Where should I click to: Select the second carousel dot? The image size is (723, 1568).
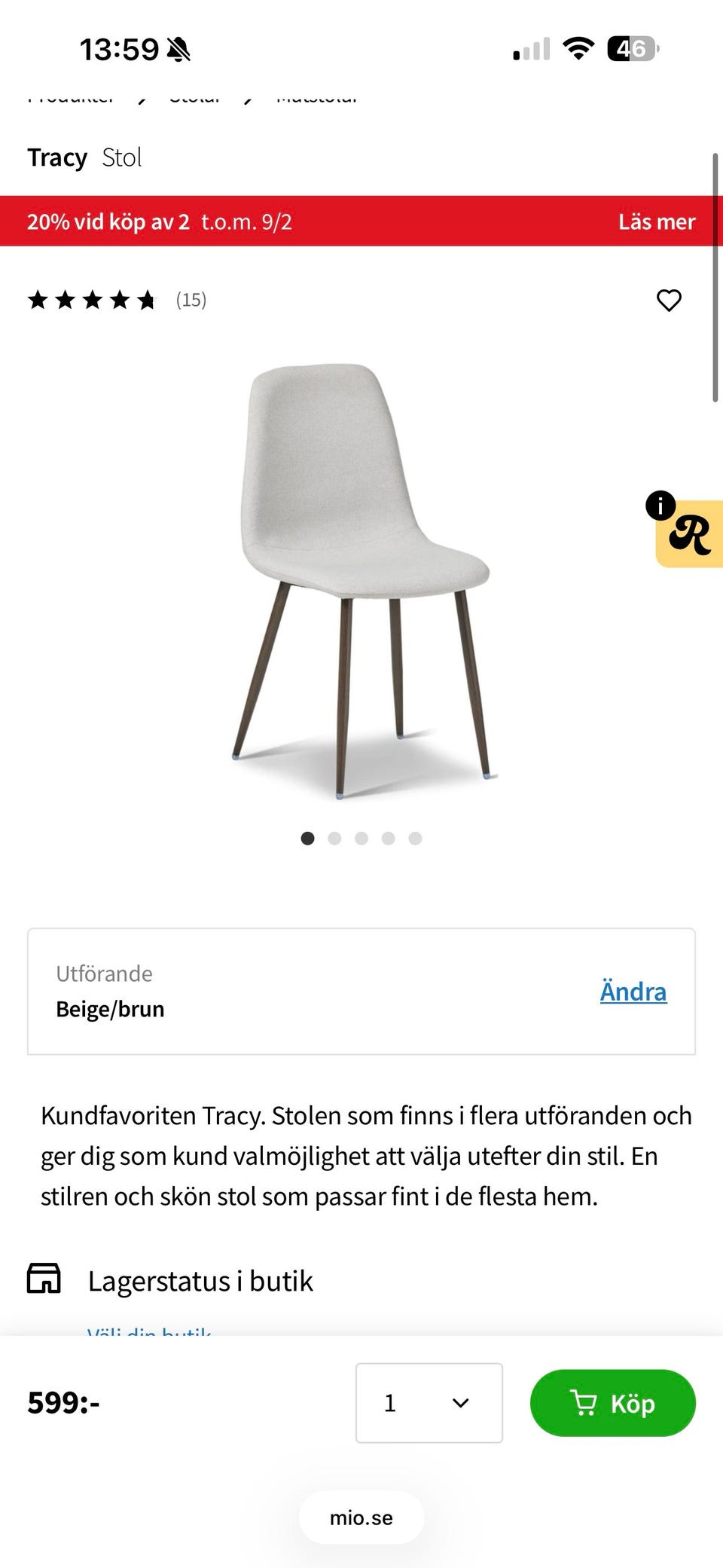pyautogui.click(x=334, y=838)
